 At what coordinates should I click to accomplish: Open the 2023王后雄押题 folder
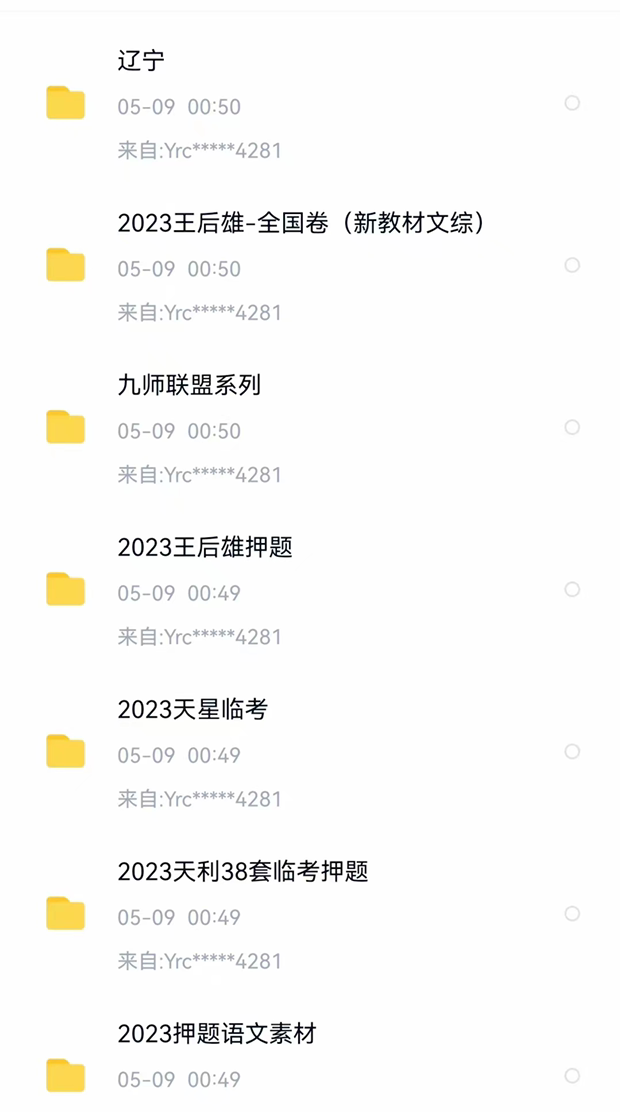[x=204, y=547]
